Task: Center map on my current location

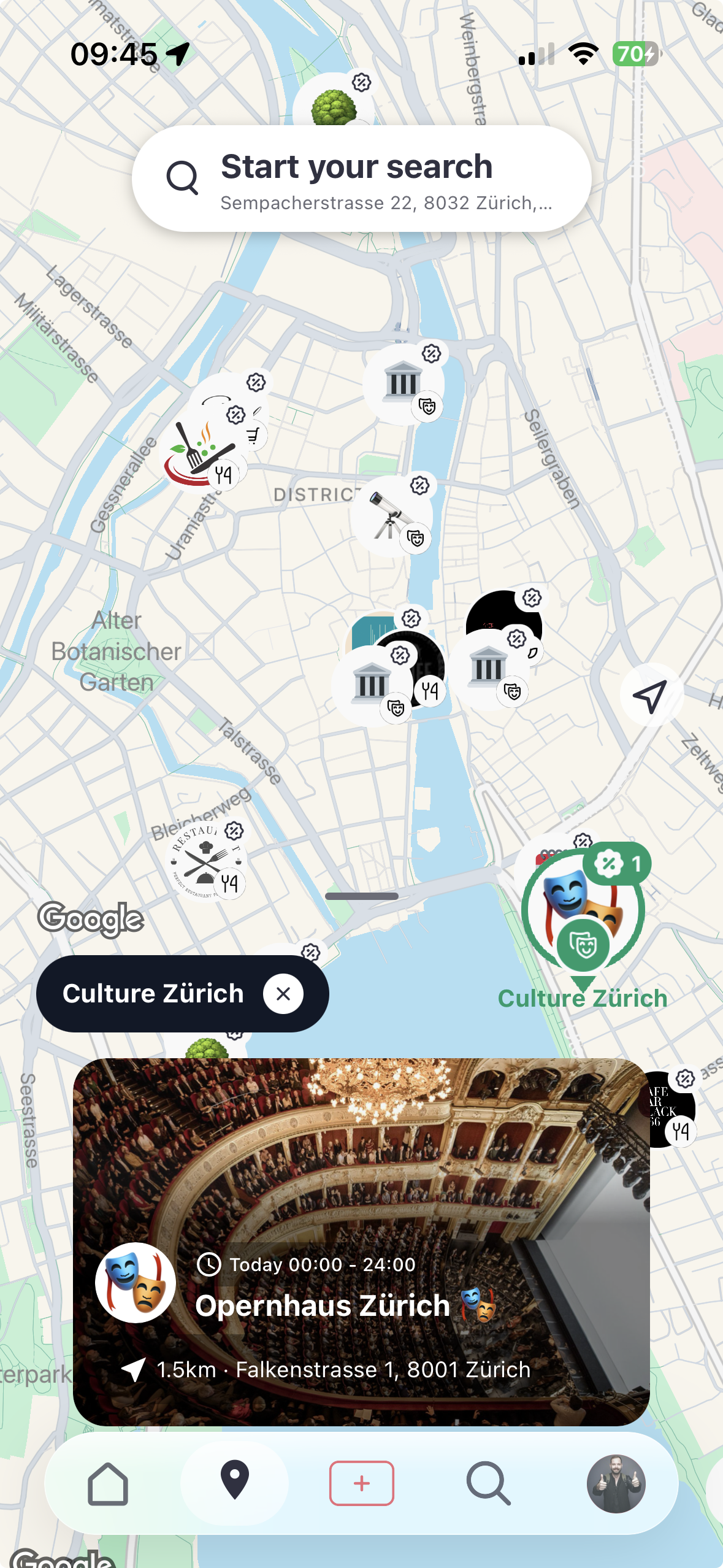Action: click(x=651, y=695)
